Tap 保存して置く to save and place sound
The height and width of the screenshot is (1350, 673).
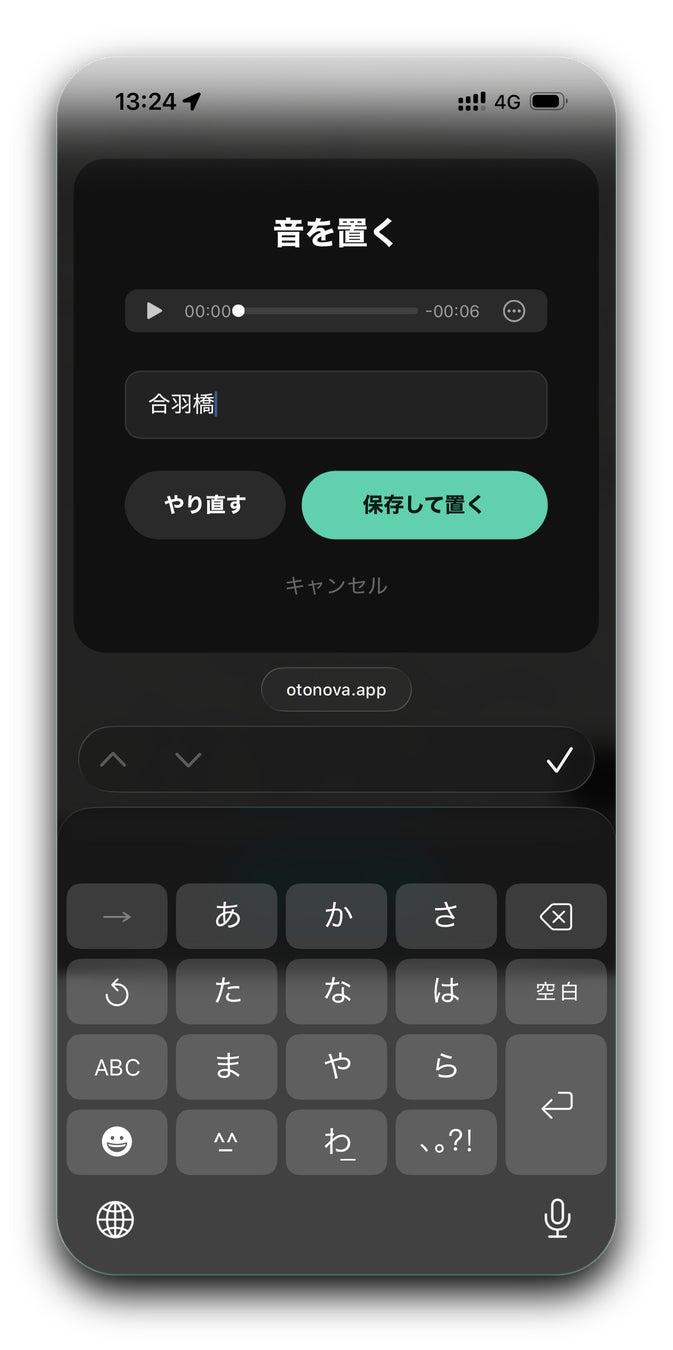pyautogui.click(x=424, y=505)
